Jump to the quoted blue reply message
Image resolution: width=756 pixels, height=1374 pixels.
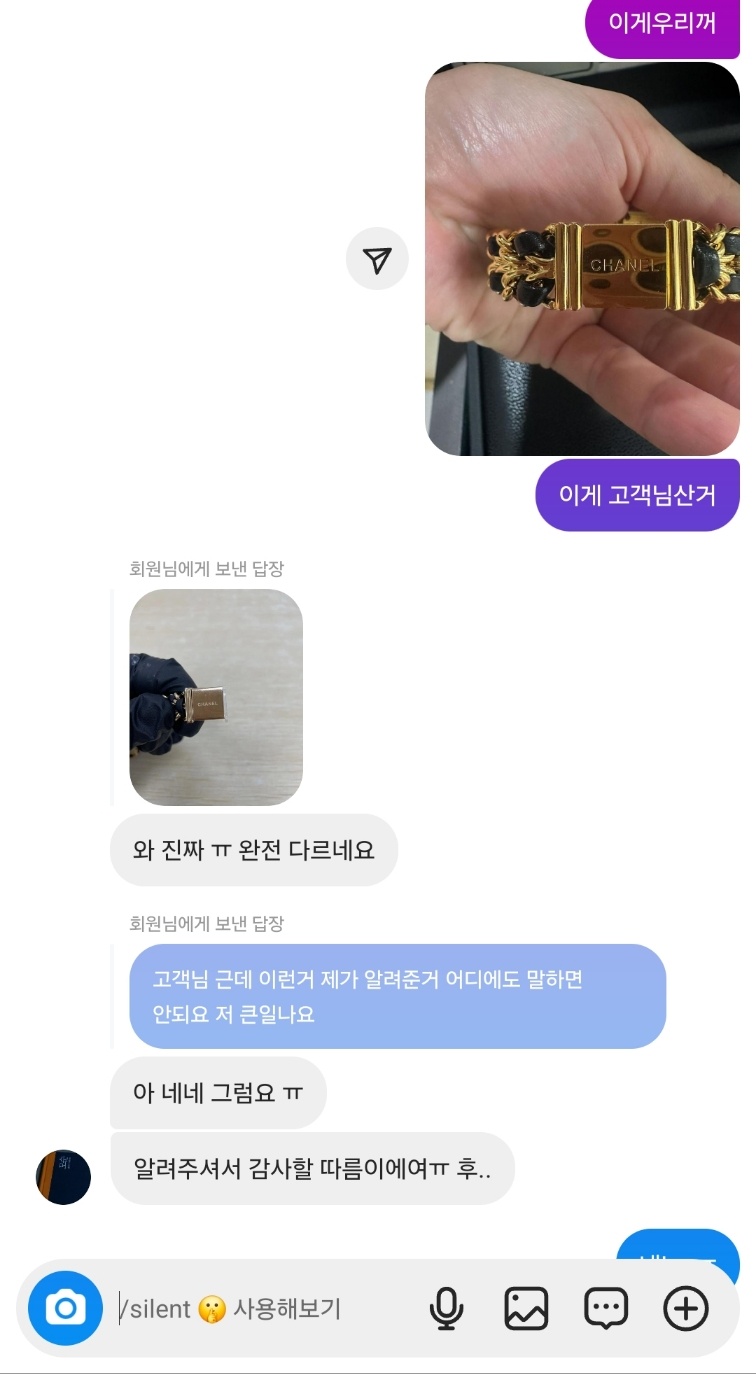397,996
